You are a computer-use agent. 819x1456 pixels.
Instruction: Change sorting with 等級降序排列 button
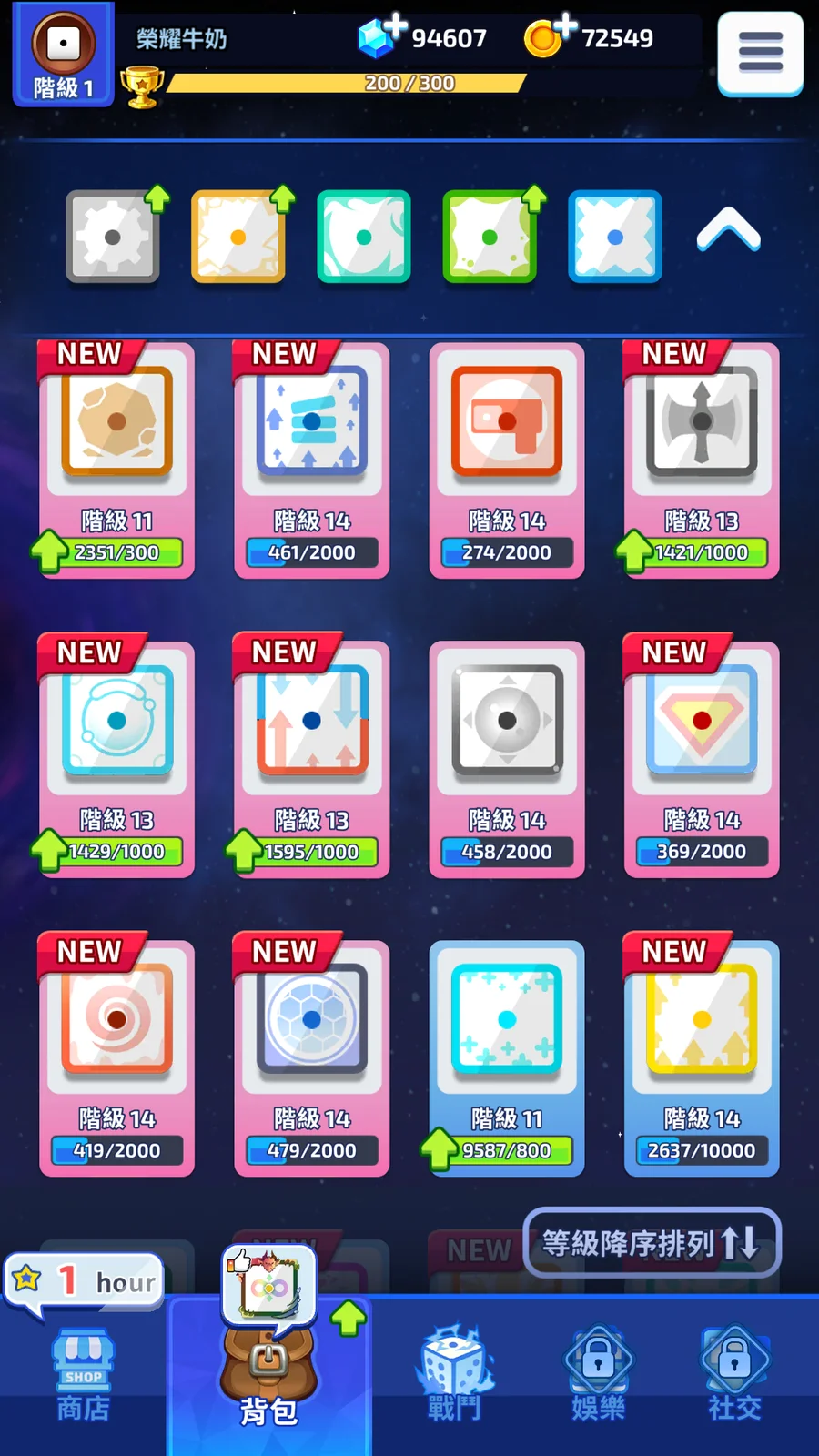[x=652, y=1242]
